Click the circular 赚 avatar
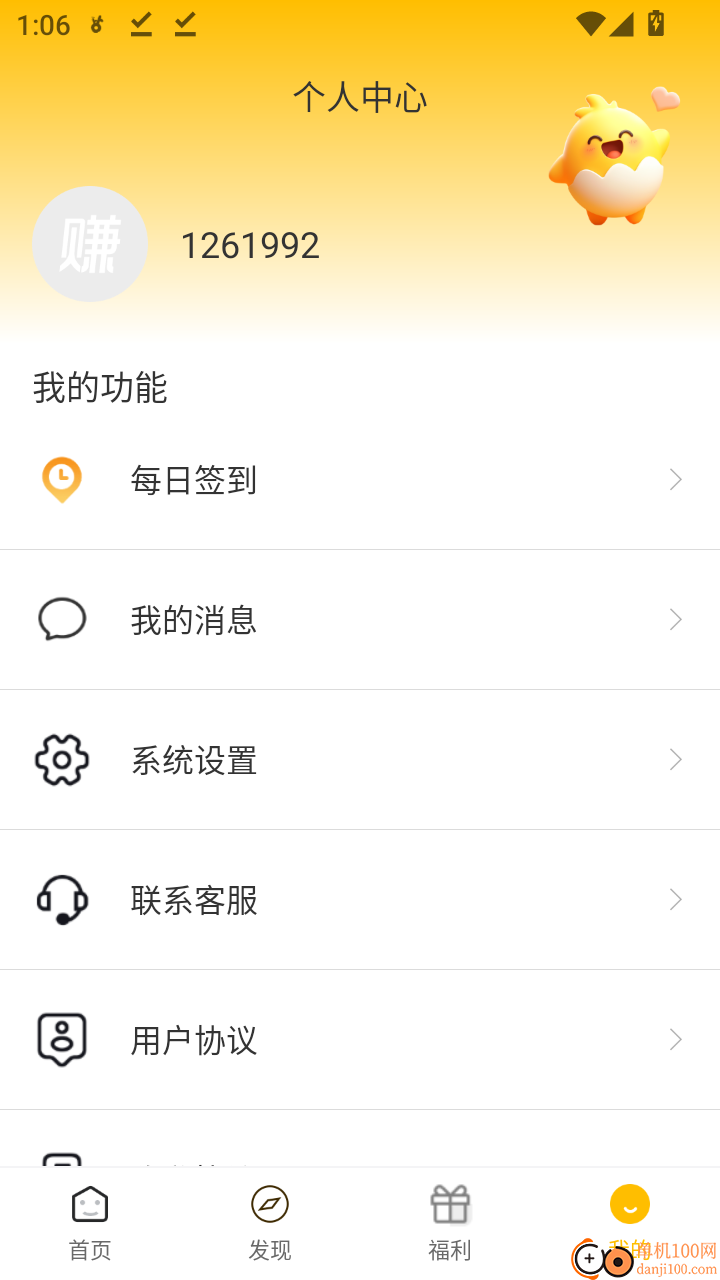This screenshot has height=1280, width=720. pos(90,244)
